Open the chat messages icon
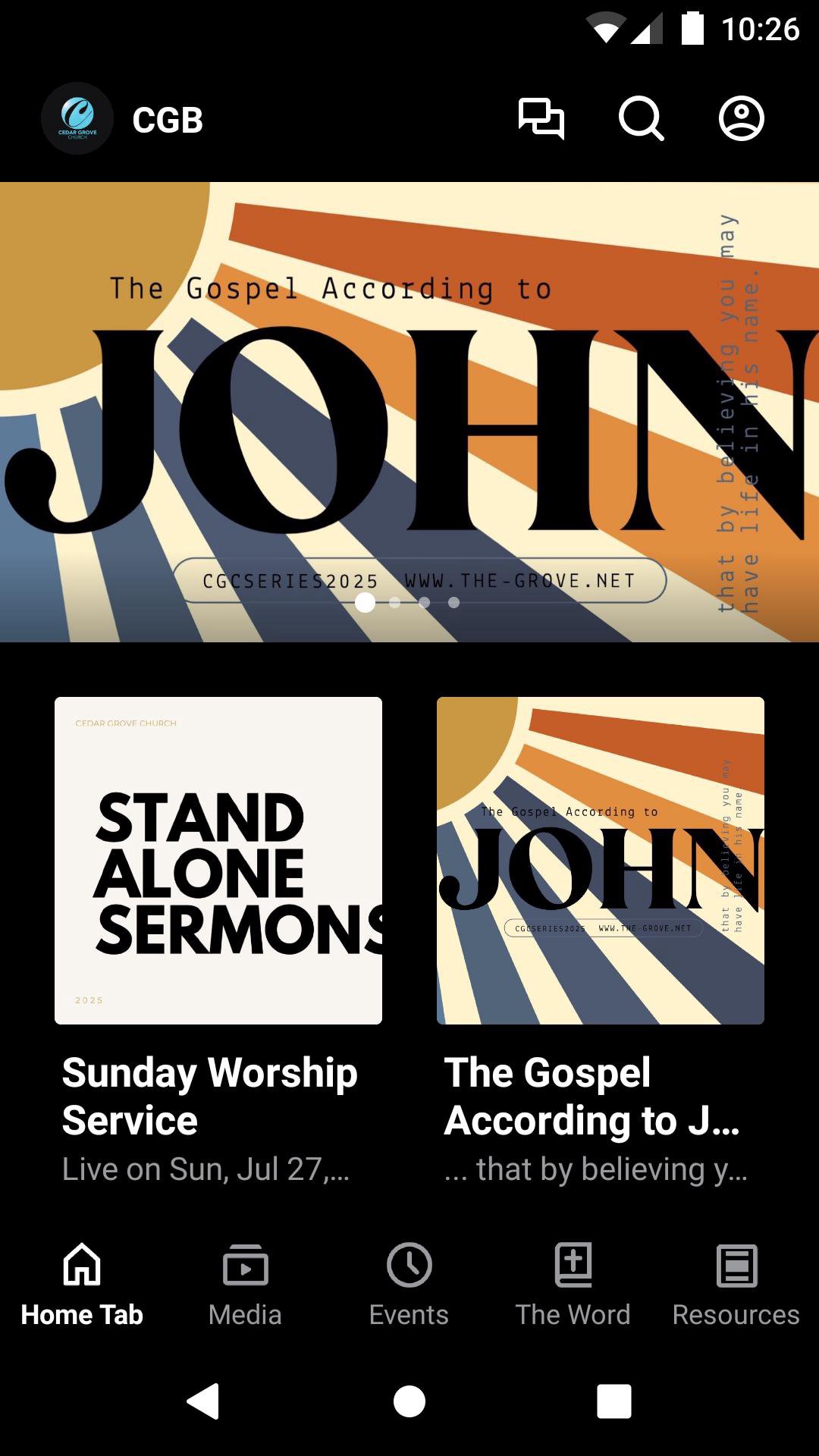This screenshot has width=819, height=1456. (541, 119)
